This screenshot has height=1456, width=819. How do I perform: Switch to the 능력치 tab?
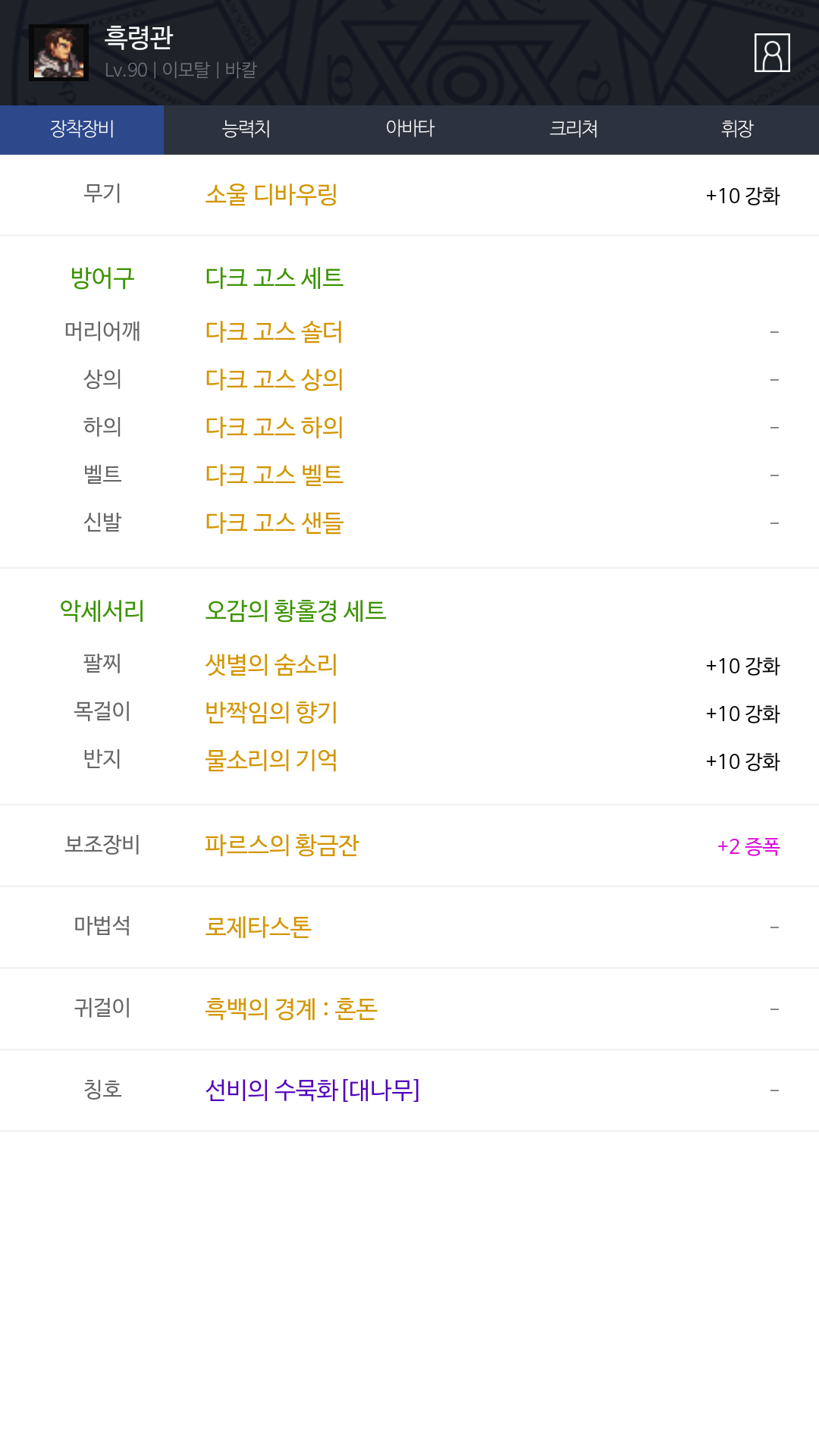[246, 129]
